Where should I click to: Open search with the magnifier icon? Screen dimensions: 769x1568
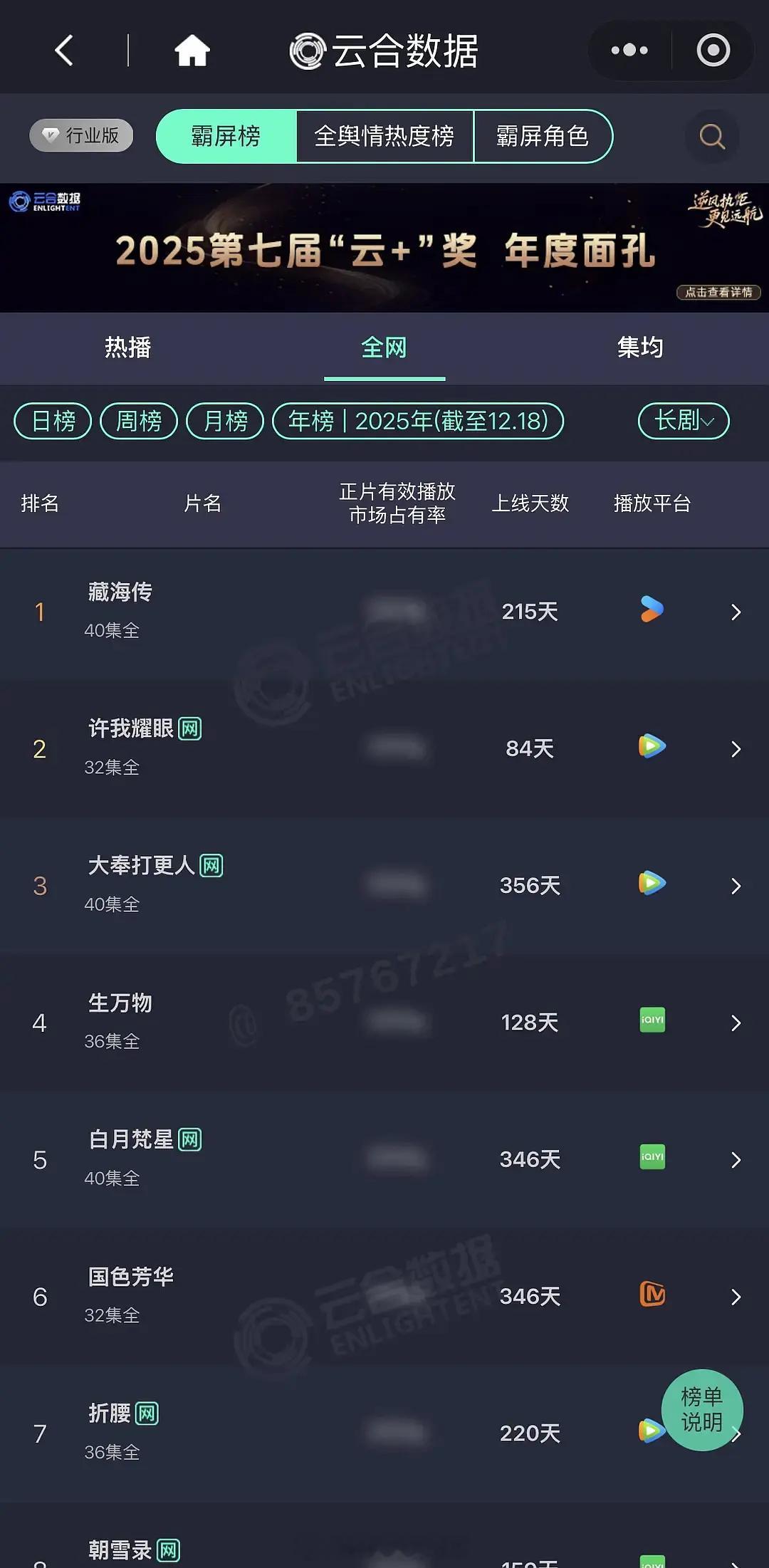pyautogui.click(x=711, y=136)
